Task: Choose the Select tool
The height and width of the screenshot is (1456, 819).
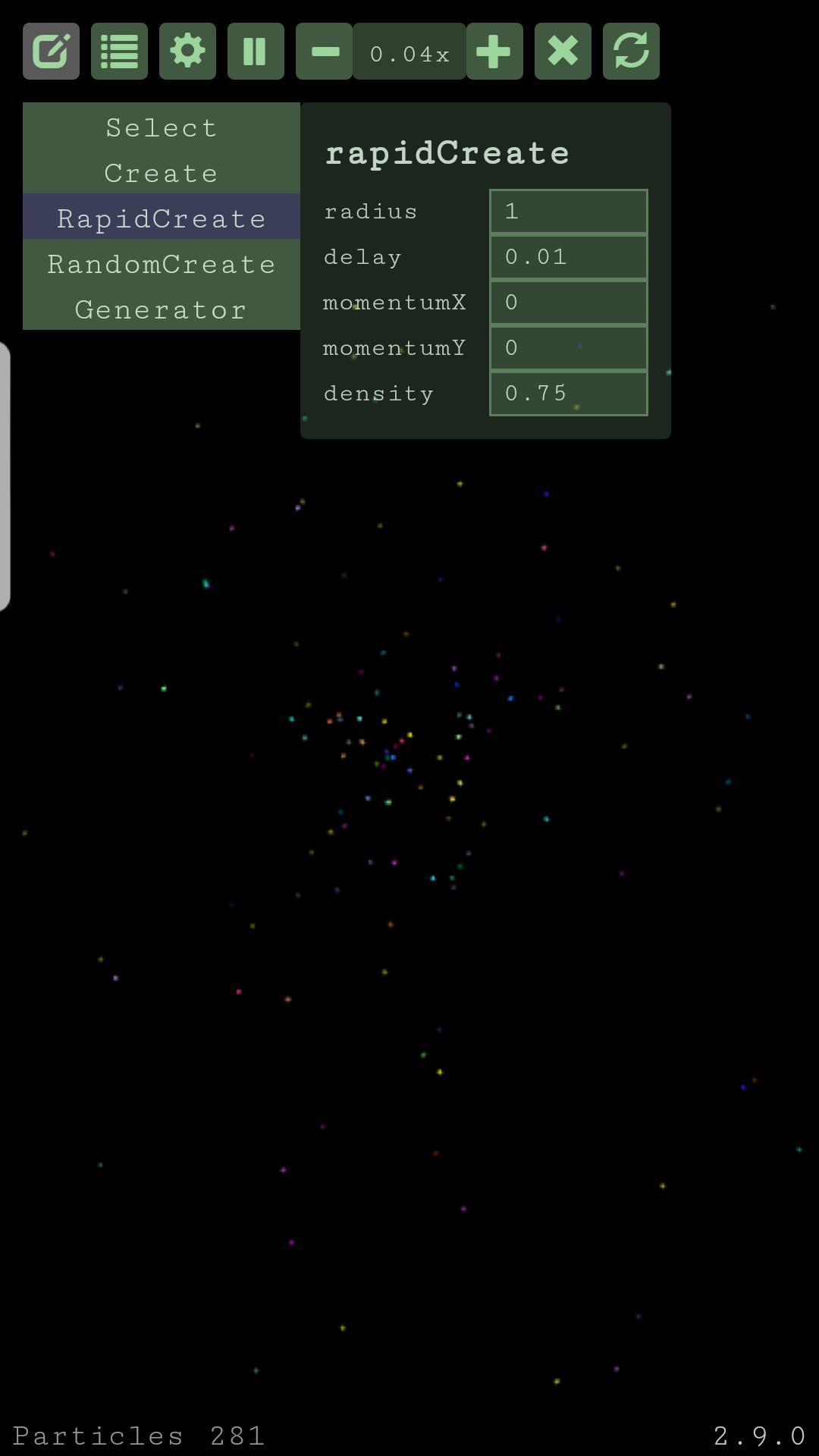Action: [162, 127]
